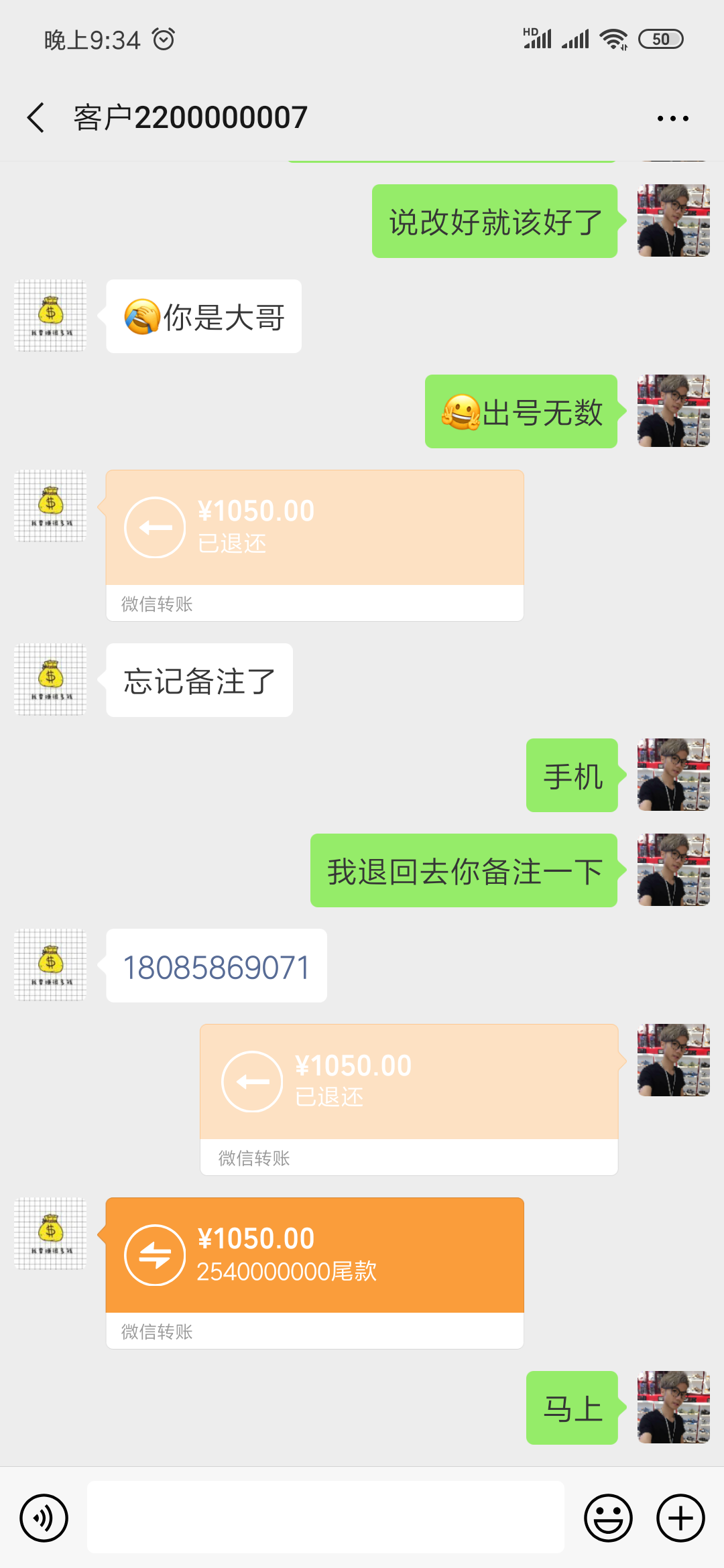Focus the message text field
This screenshot has width=724, height=1568.
pos(326,1518)
